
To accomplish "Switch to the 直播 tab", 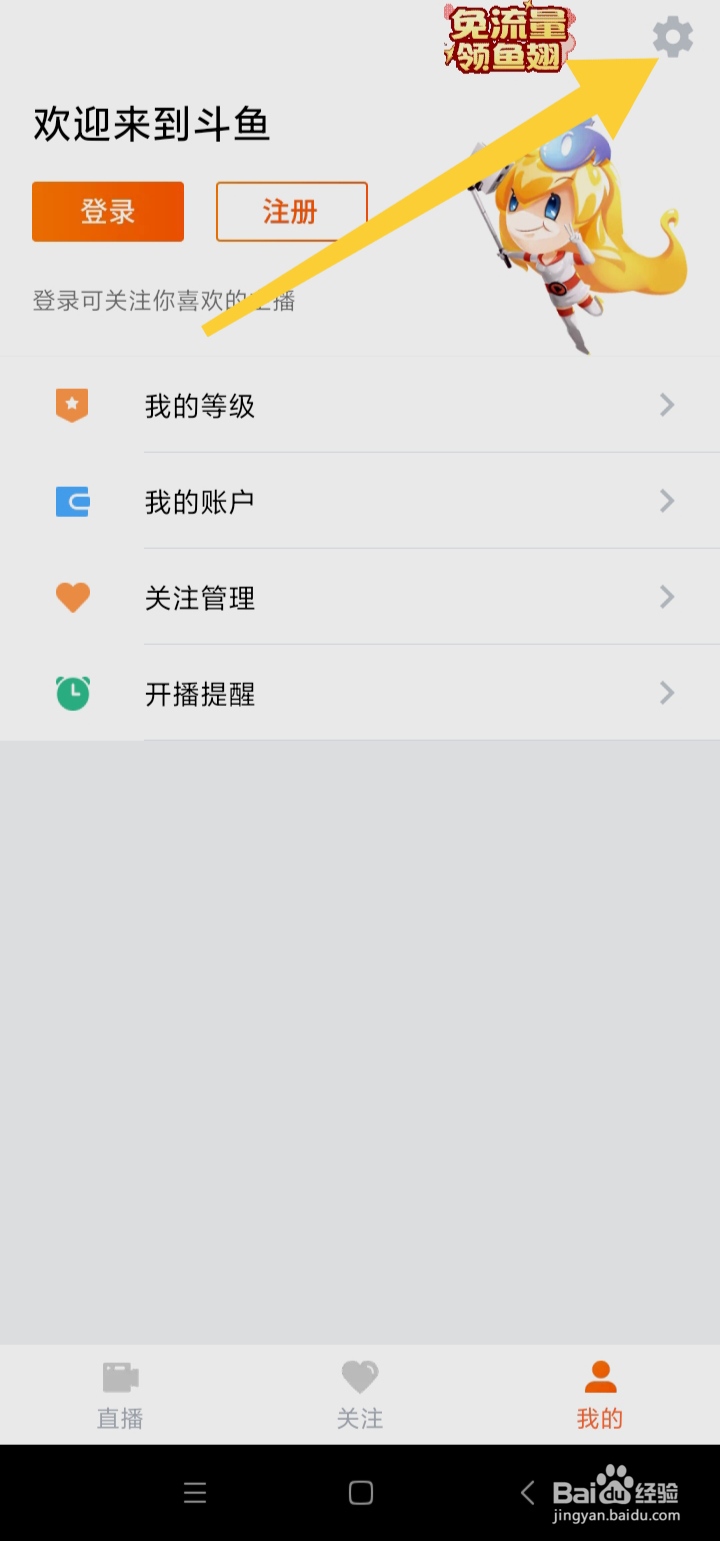I will pyautogui.click(x=119, y=1394).
